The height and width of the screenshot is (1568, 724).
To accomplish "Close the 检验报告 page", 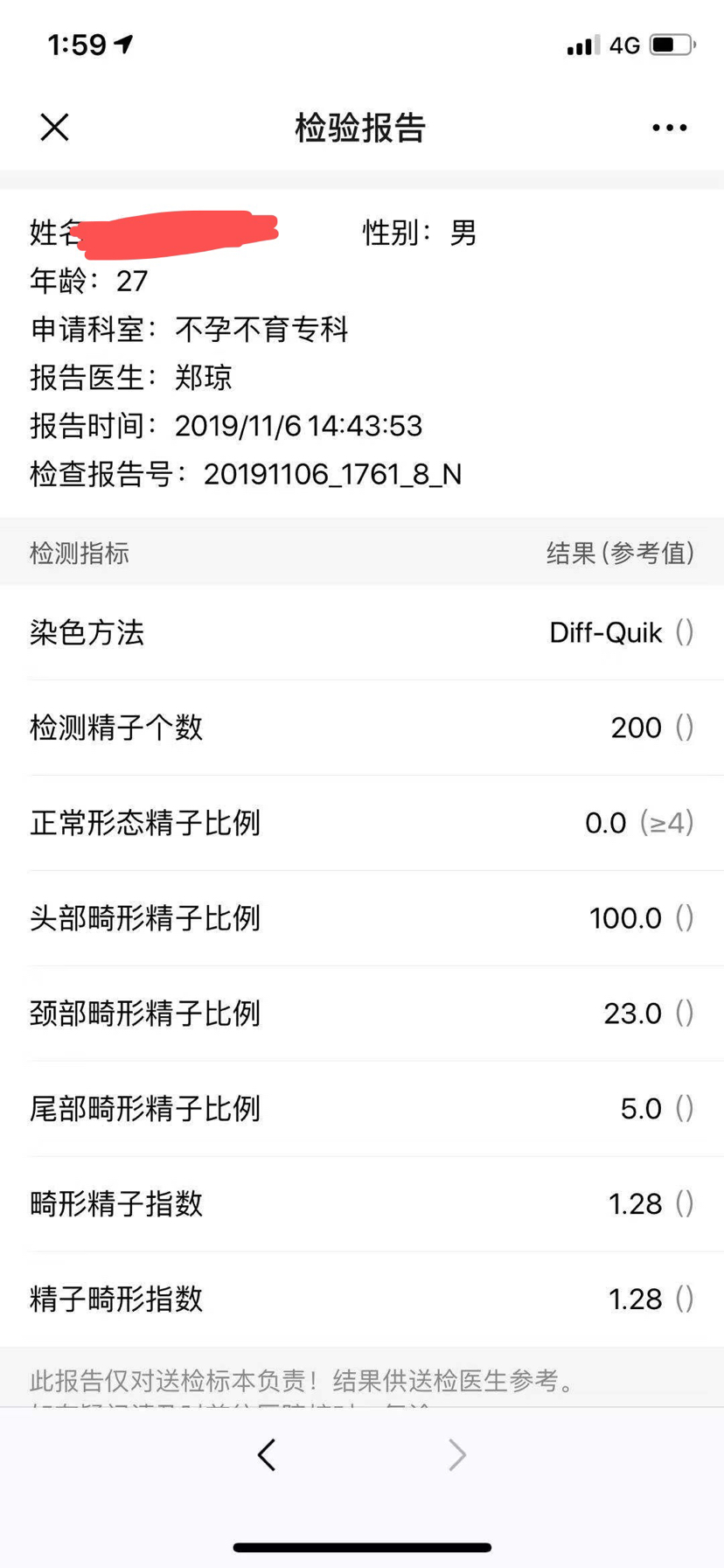I will tap(54, 128).
